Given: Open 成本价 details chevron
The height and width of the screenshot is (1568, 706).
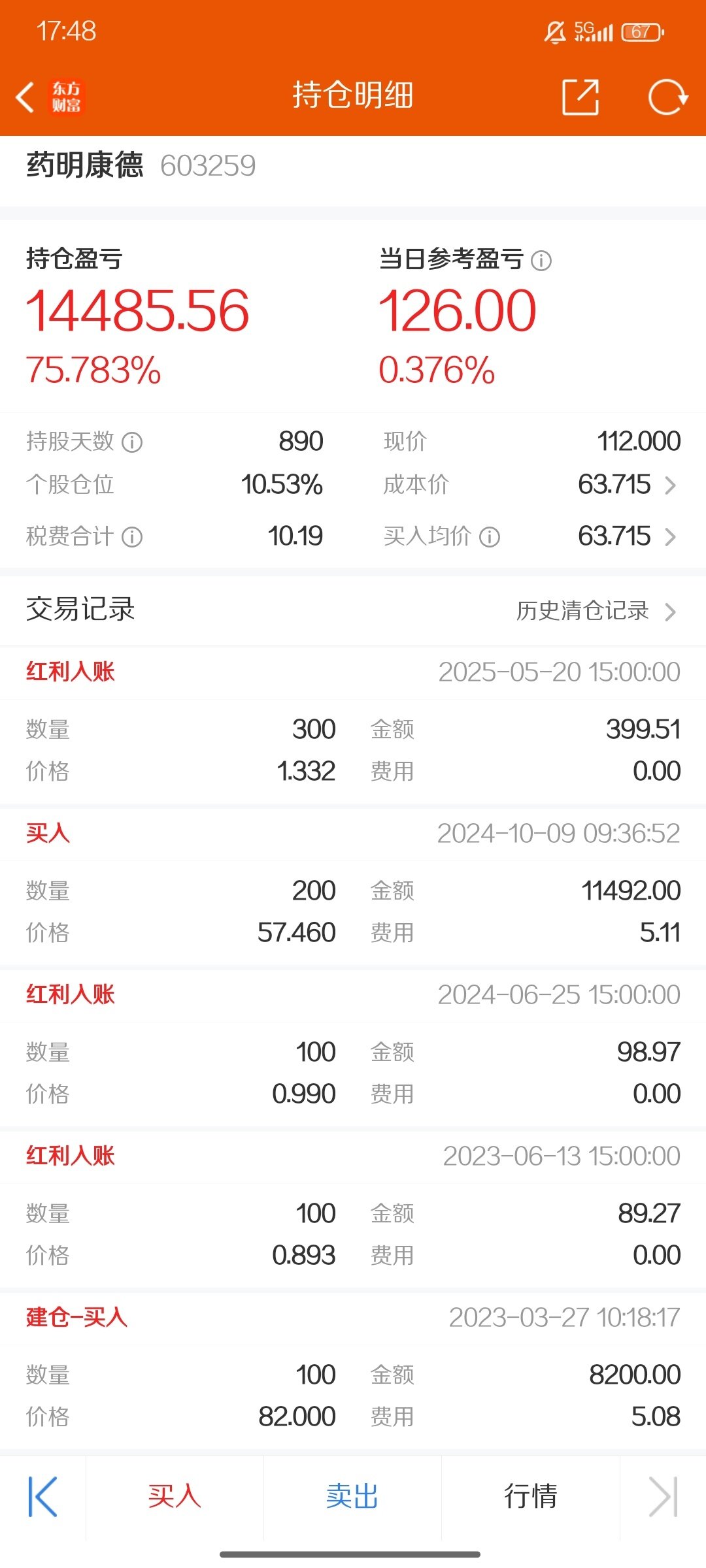Looking at the screenshot, I should tap(670, 485).
